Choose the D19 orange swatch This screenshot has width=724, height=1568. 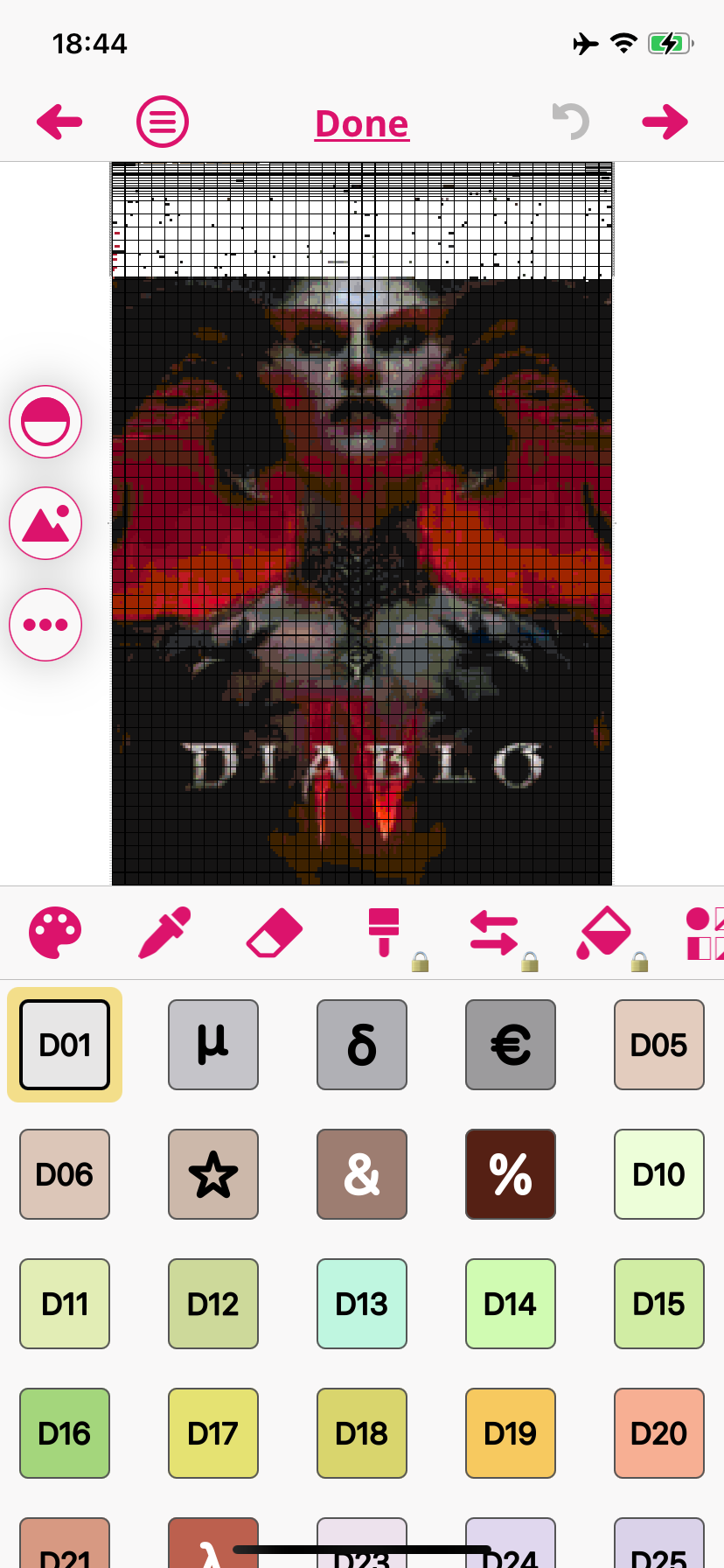coord(511,1433)
